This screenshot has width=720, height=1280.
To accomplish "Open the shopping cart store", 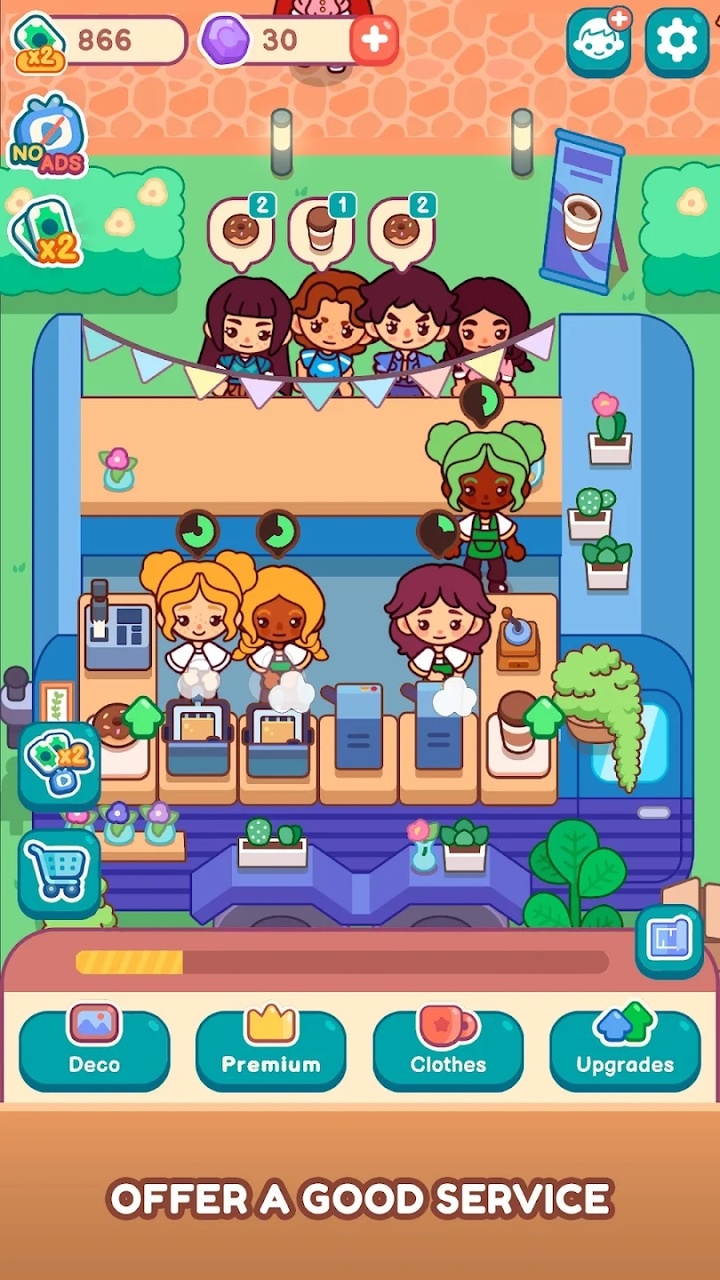I will (59, 872).
